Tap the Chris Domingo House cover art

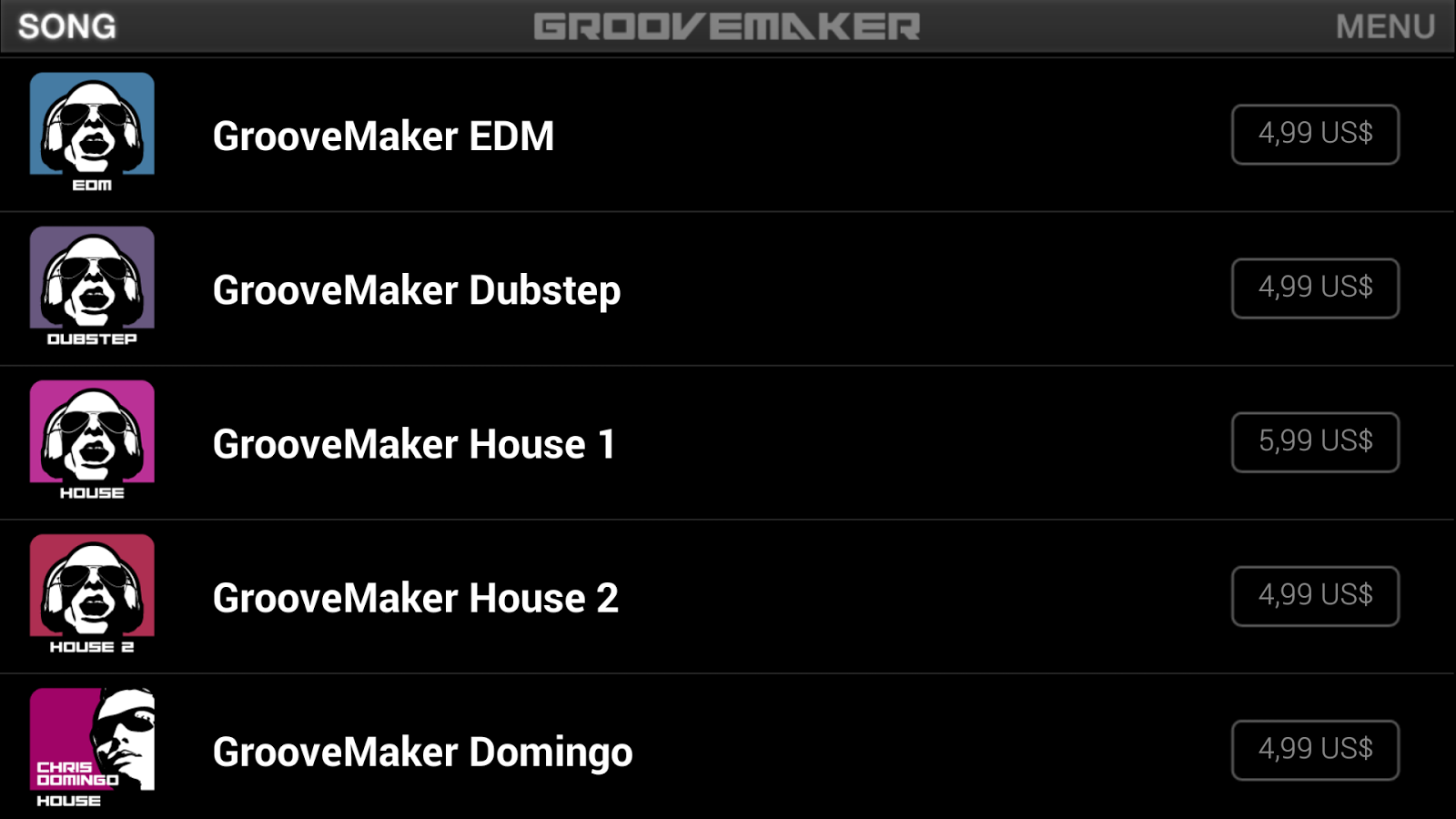(92, 746)
